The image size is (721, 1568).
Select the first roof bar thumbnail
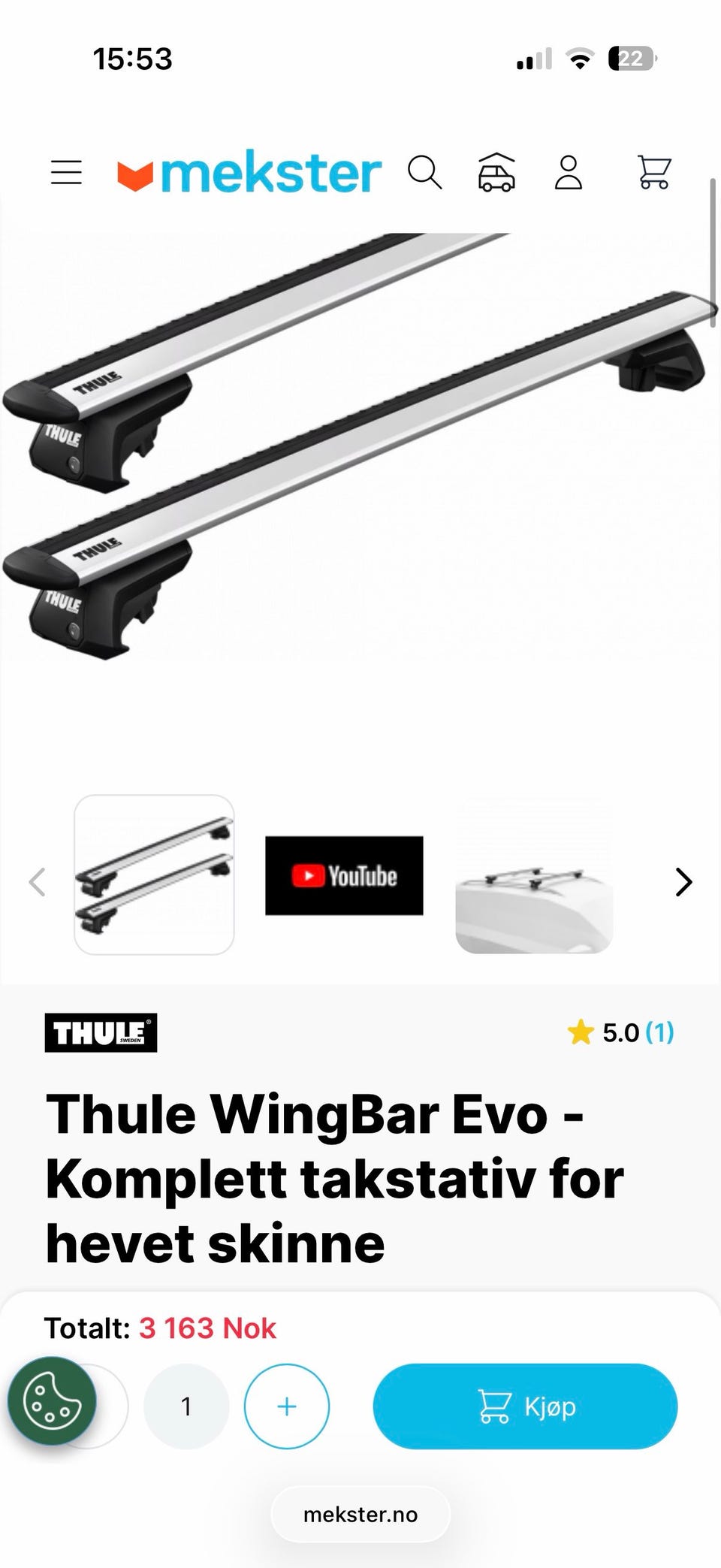(x=154, y=875)
